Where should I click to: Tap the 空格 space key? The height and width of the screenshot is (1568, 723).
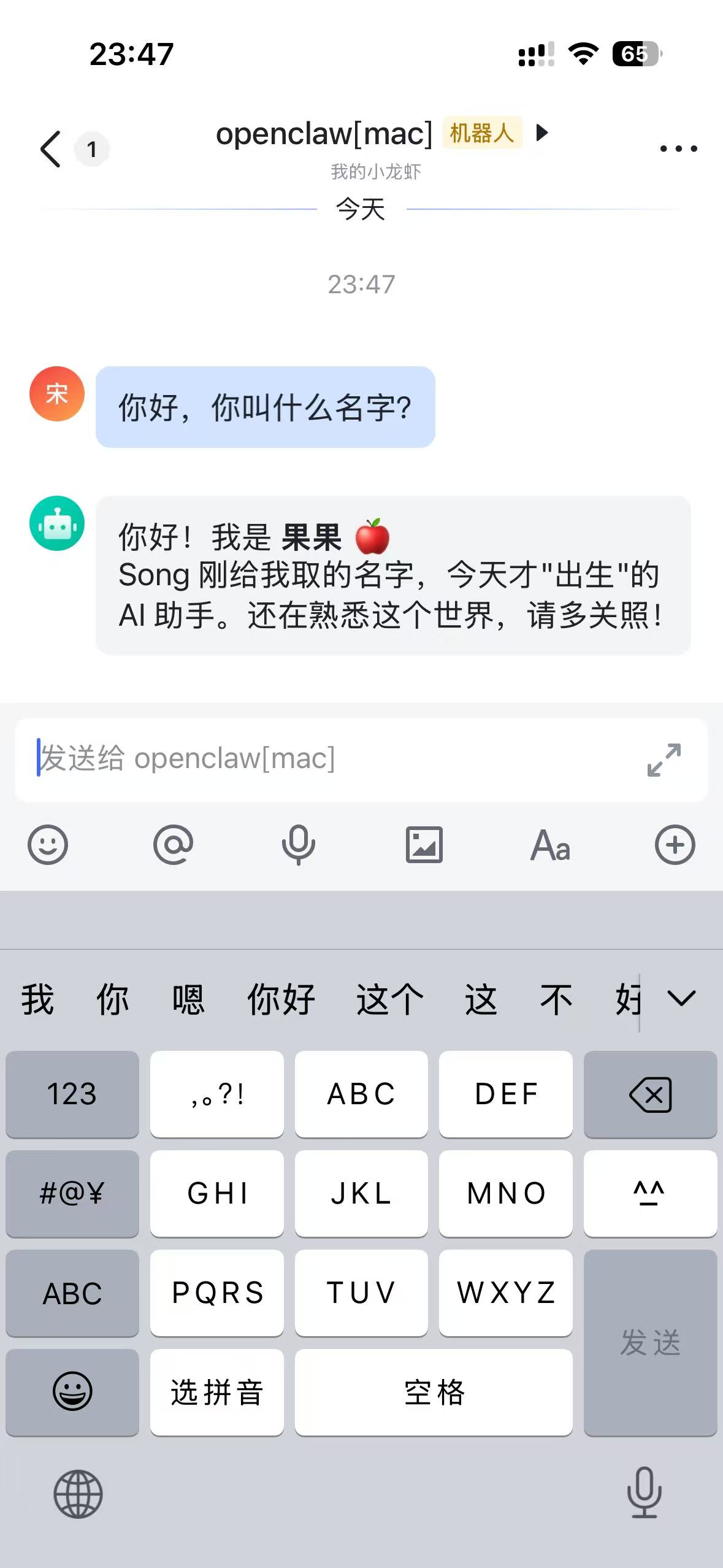(434, 1392)
